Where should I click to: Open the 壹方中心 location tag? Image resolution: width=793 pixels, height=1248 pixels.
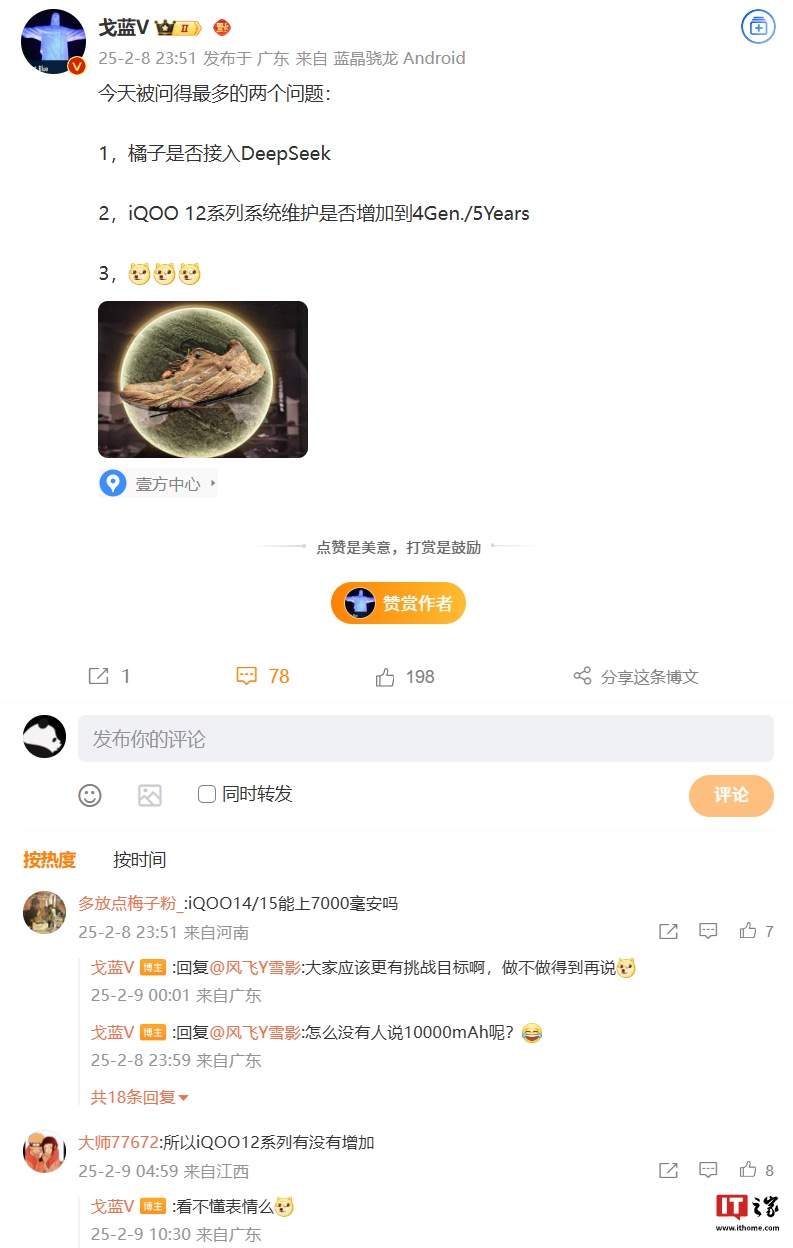[158, 484]
